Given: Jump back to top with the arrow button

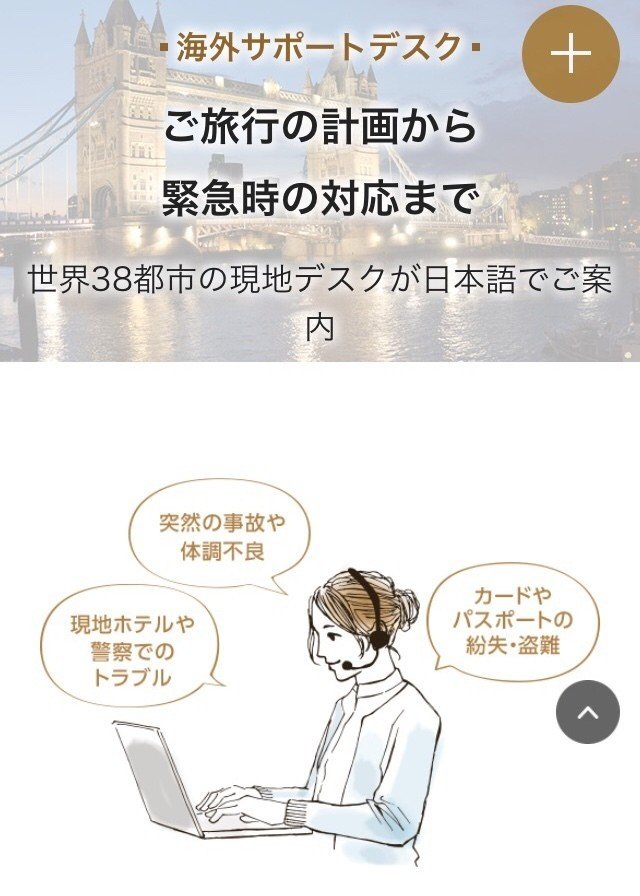Looking at the screenshot, I should [x=588, y=712].
